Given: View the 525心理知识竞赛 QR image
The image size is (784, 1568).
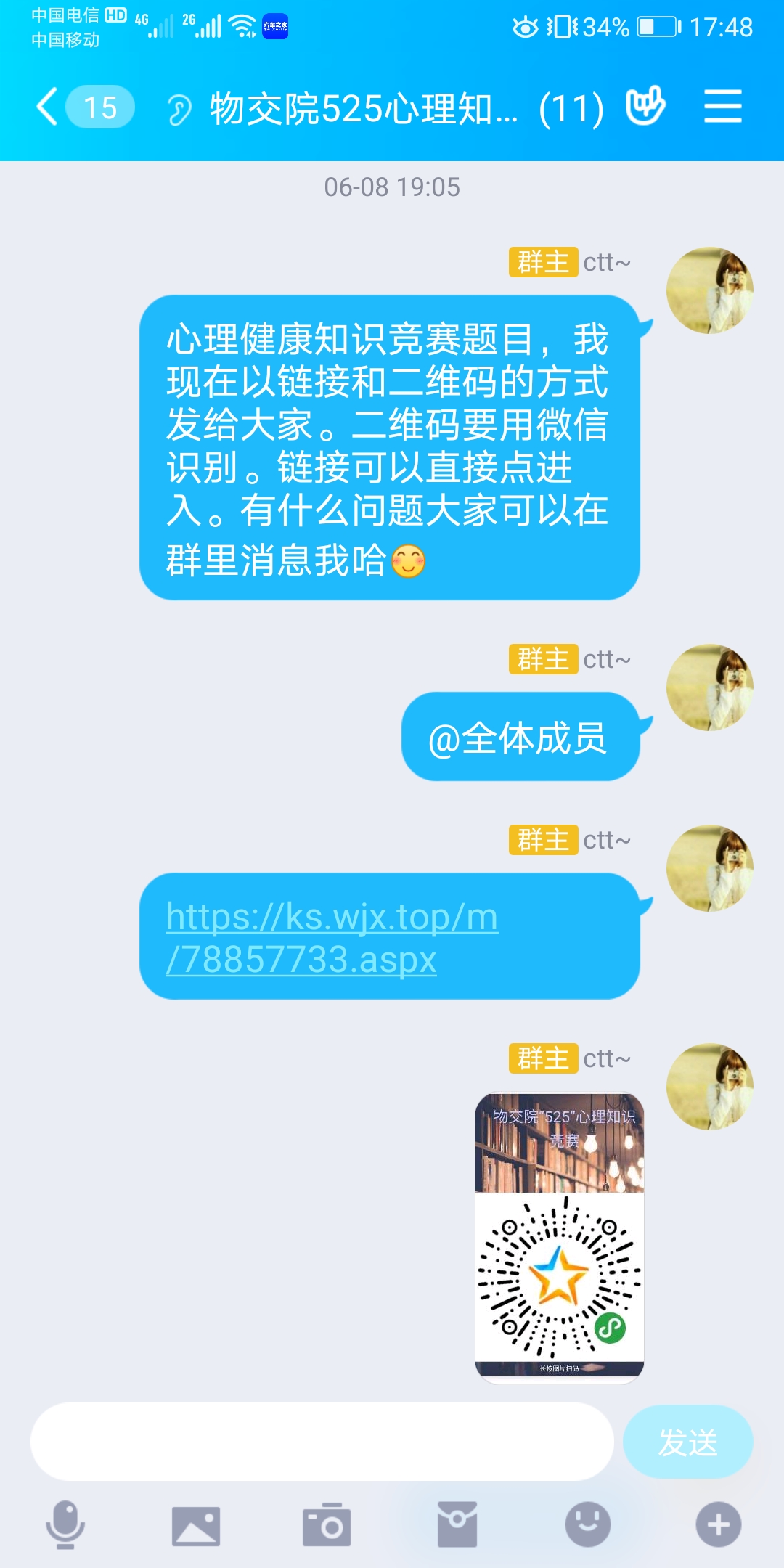Looking at the screenshot, I should pyautogui.click(x=560, y=1238).
